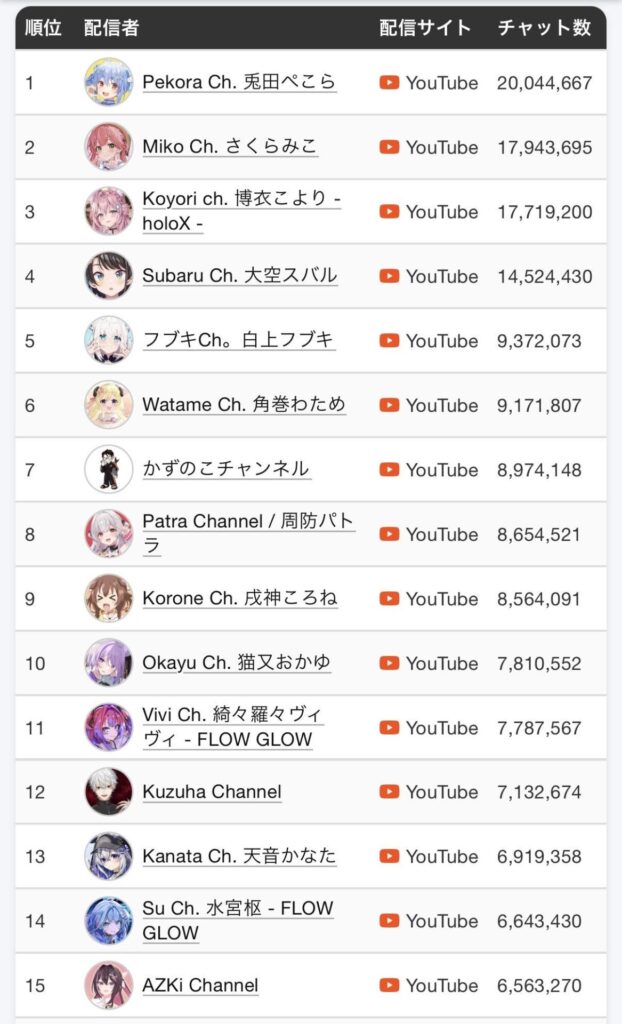Open フブキCh。白上フブキ channel link
622x1024 pixels.
tap(238, 340)
